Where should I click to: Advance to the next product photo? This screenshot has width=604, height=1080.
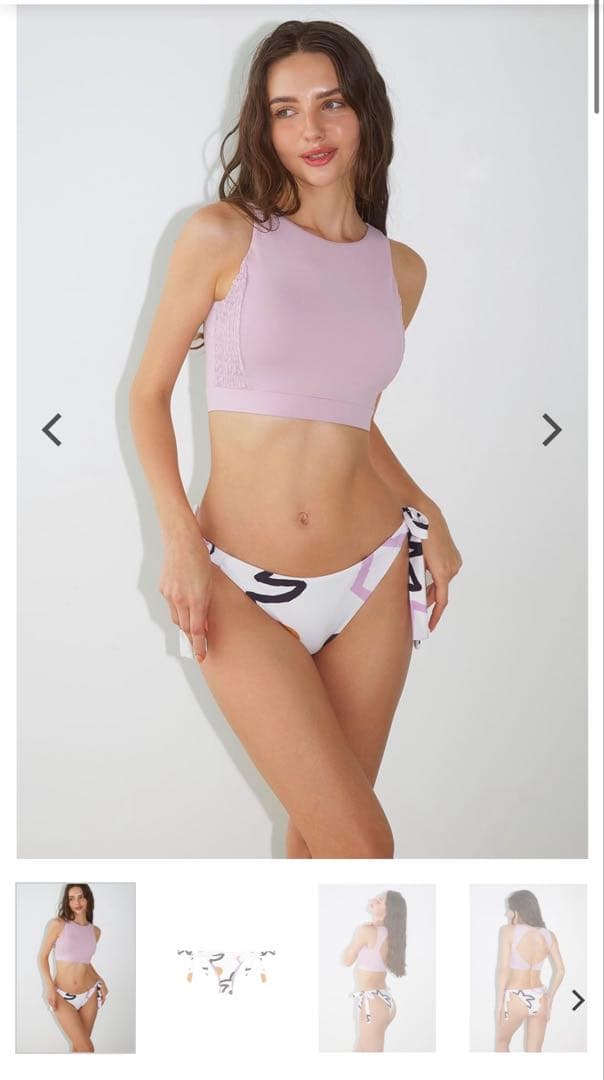(551, 430)
